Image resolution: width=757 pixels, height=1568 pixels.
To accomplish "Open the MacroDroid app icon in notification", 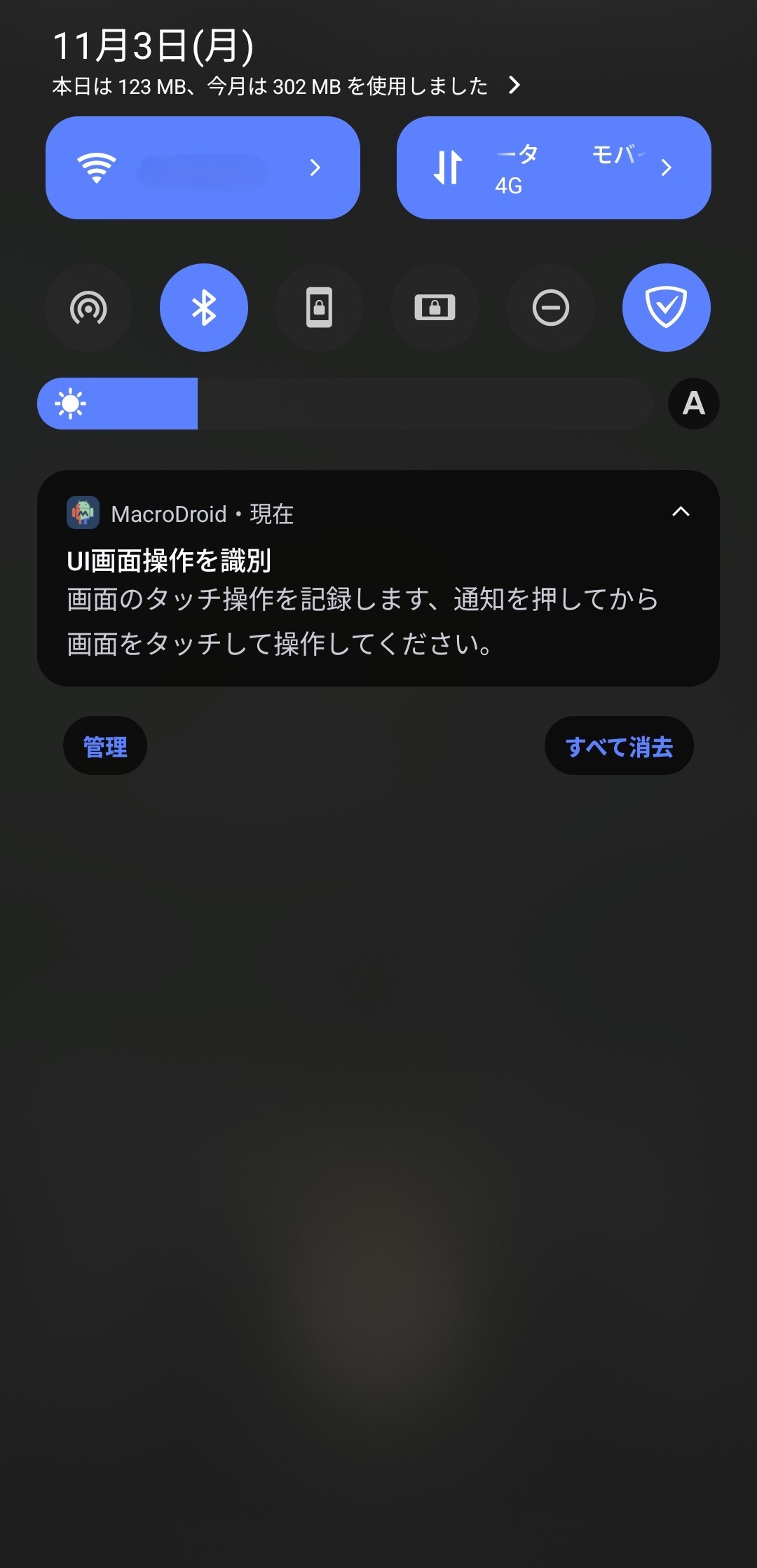I will [82, 513].
